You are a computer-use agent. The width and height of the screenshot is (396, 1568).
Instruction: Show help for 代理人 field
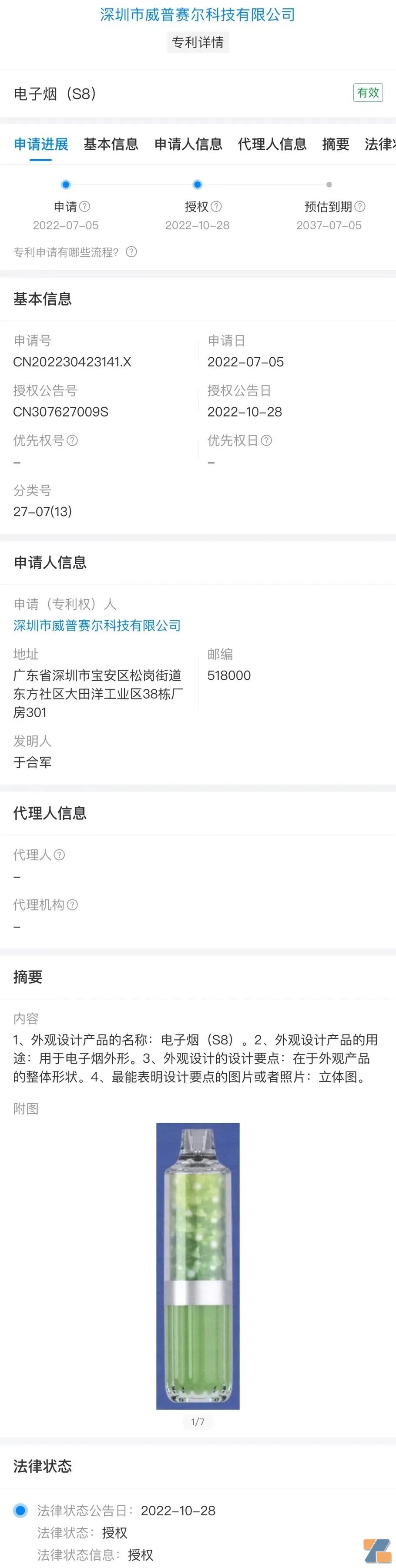click(60, 855)
